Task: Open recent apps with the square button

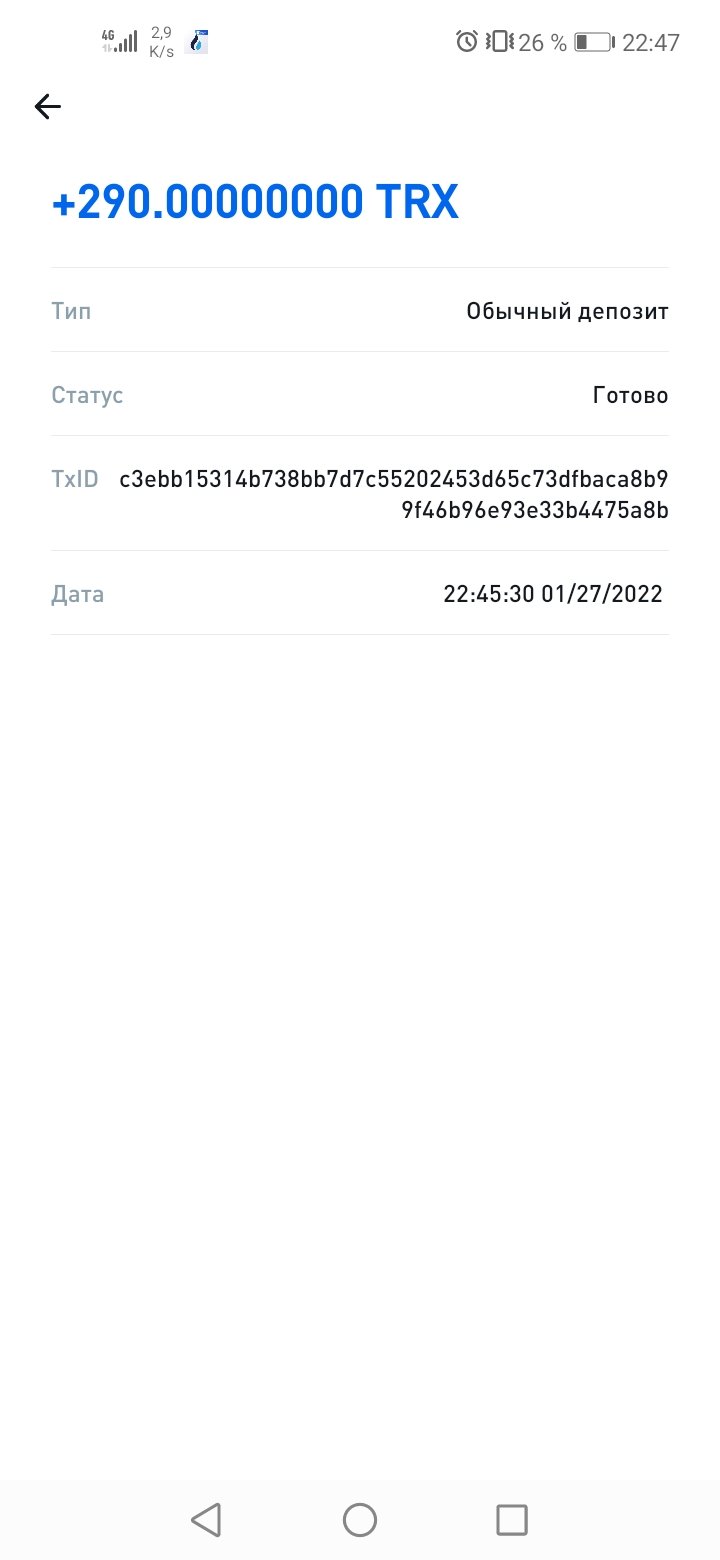Action: (512, 1519)
